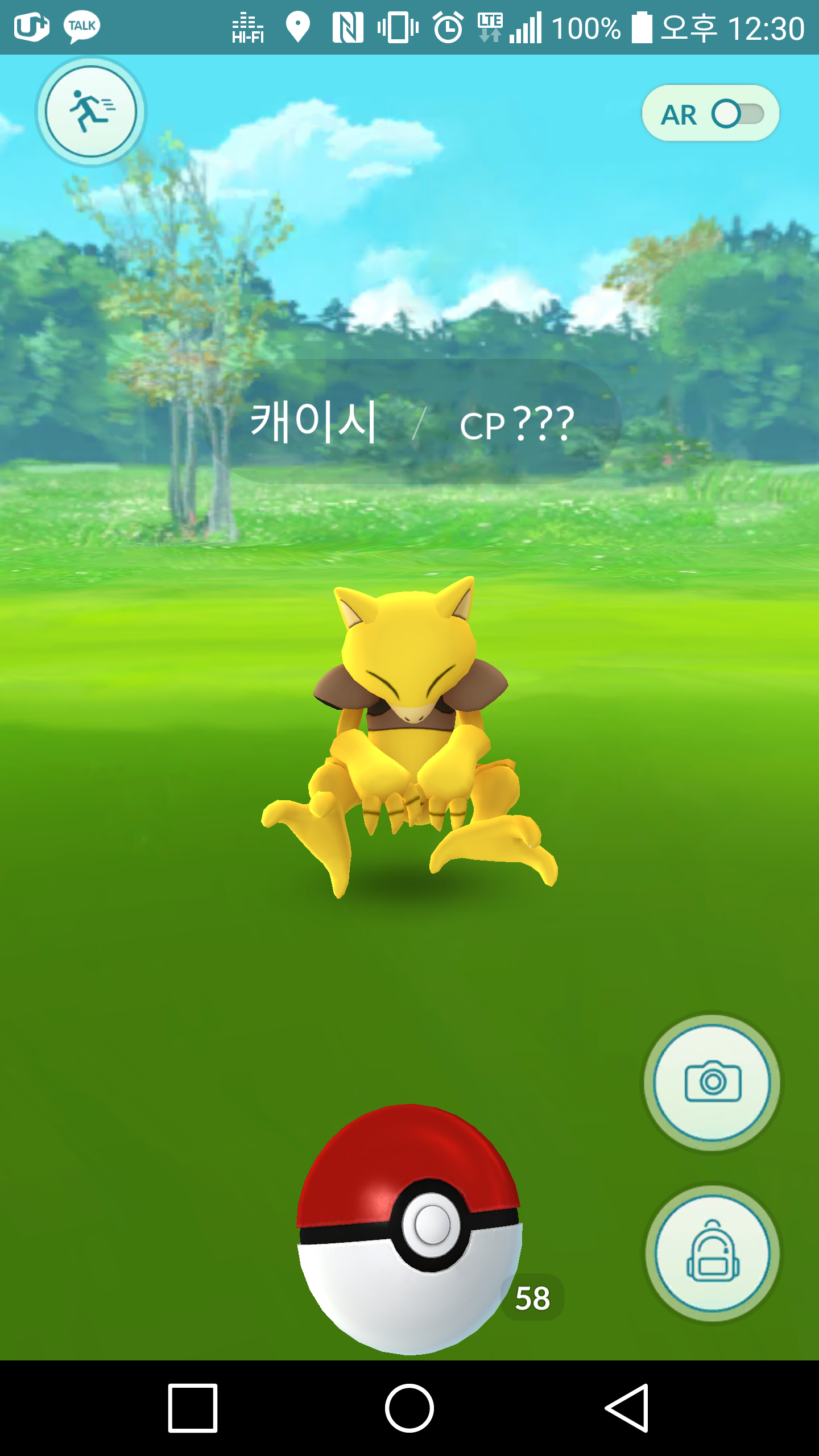Open the item bag backpack
The height and width of the screenshot is (1456, 819).
point(713,1254)
